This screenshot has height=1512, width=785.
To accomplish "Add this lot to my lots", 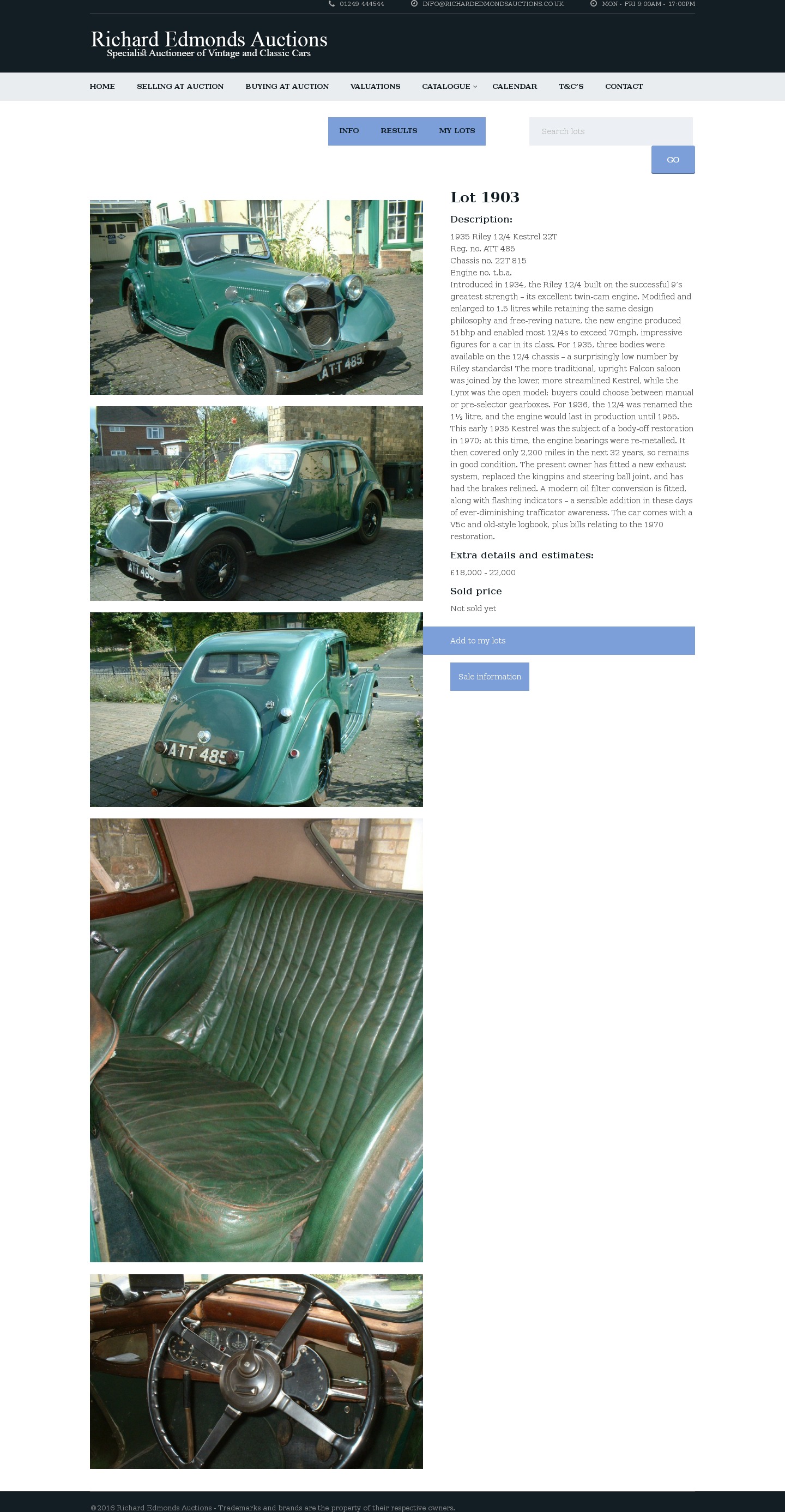I will (559, 640).
